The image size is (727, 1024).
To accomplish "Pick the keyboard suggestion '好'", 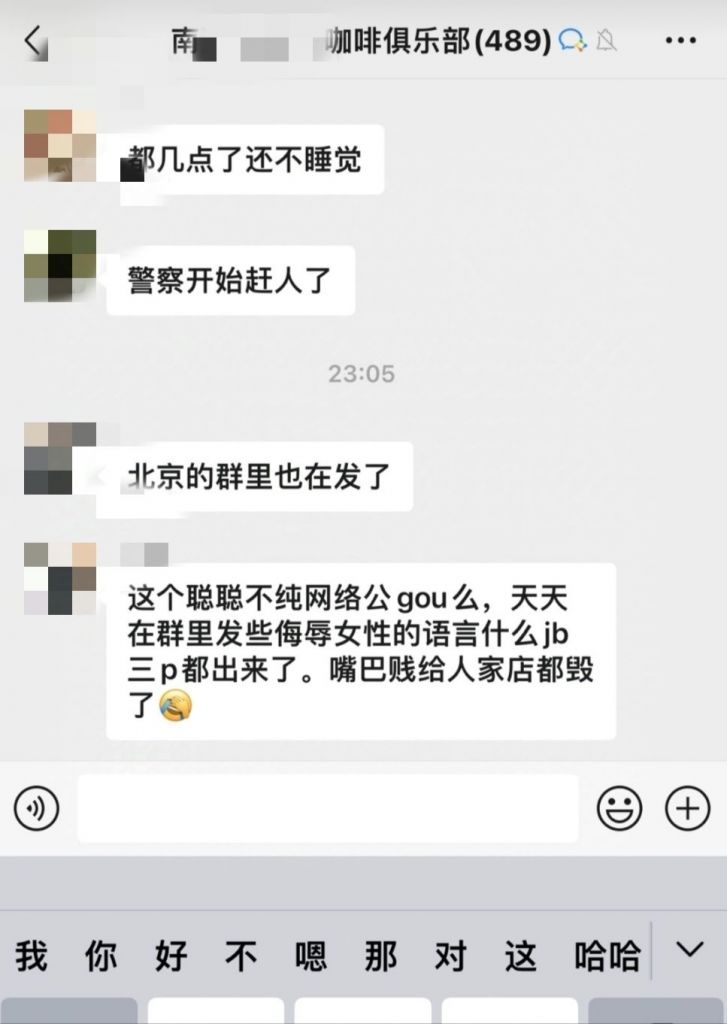I will tap(171, 956).
